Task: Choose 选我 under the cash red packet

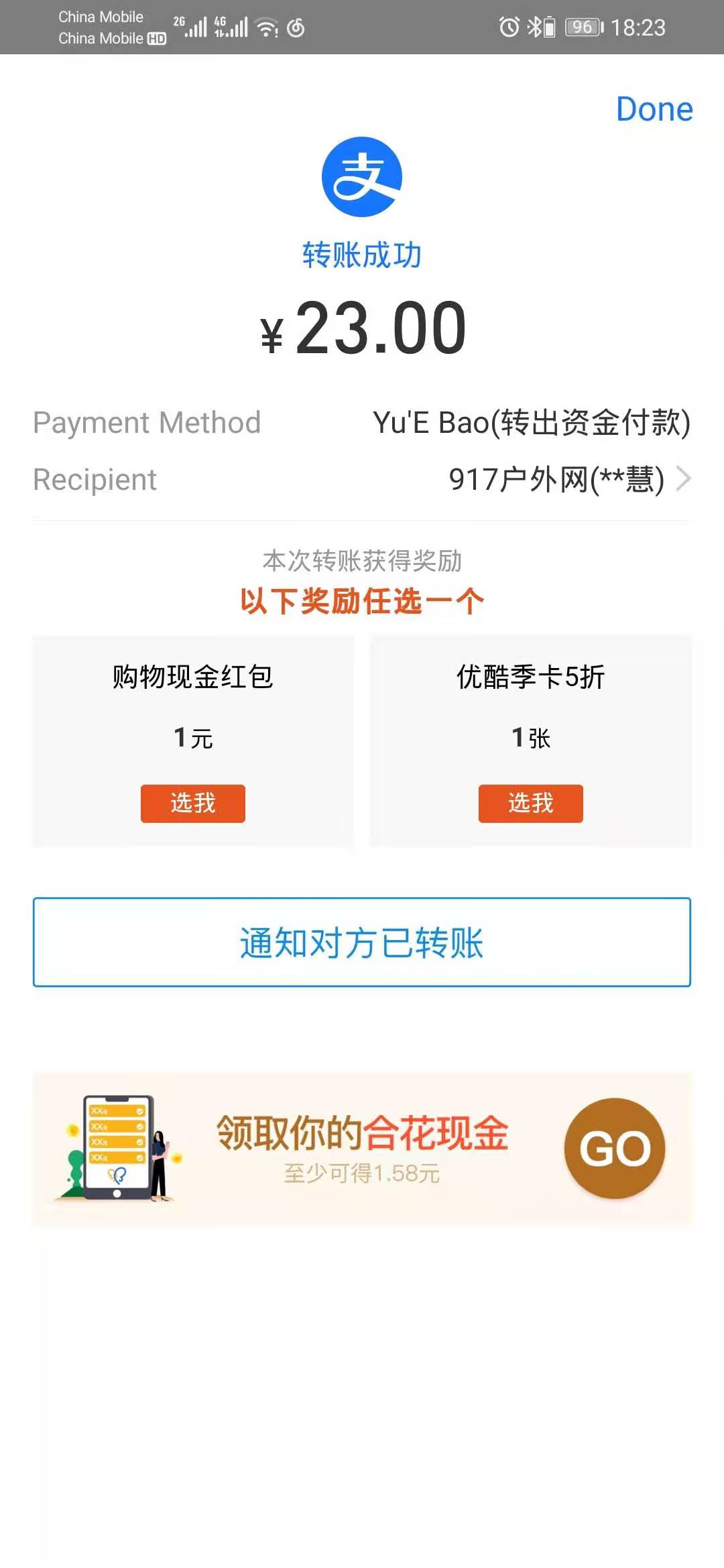Action: [x=192, y=803]
